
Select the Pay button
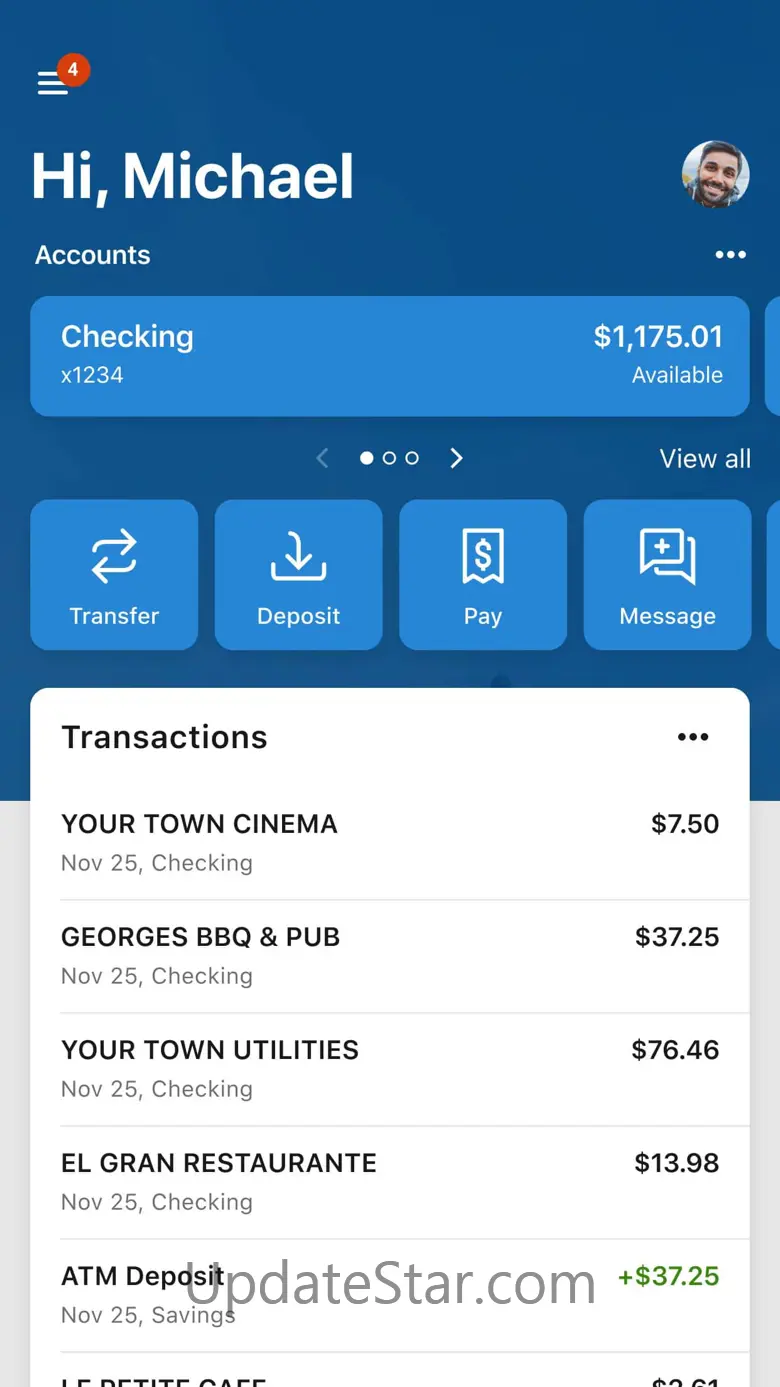click(483, 575)
